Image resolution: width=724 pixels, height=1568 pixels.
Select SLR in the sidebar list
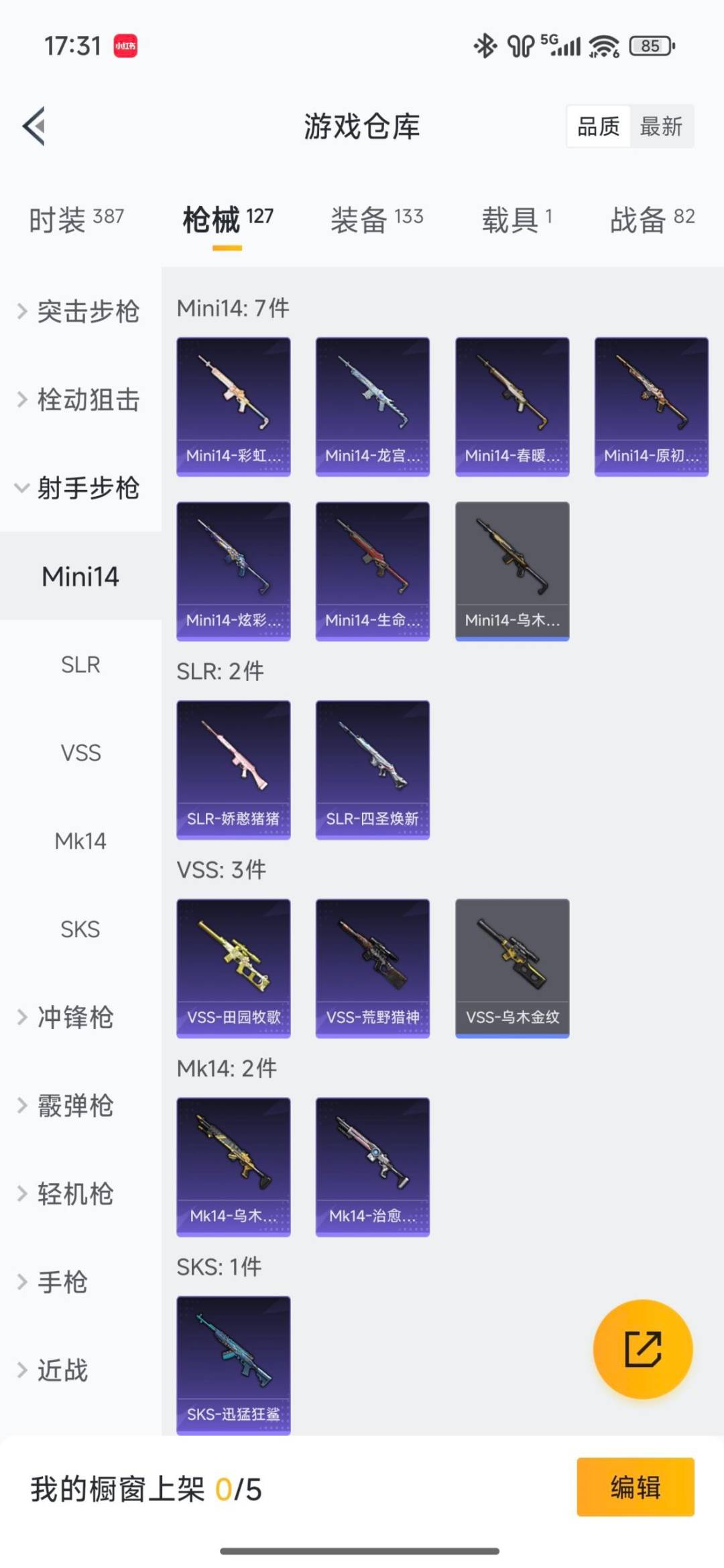(80, 665)
